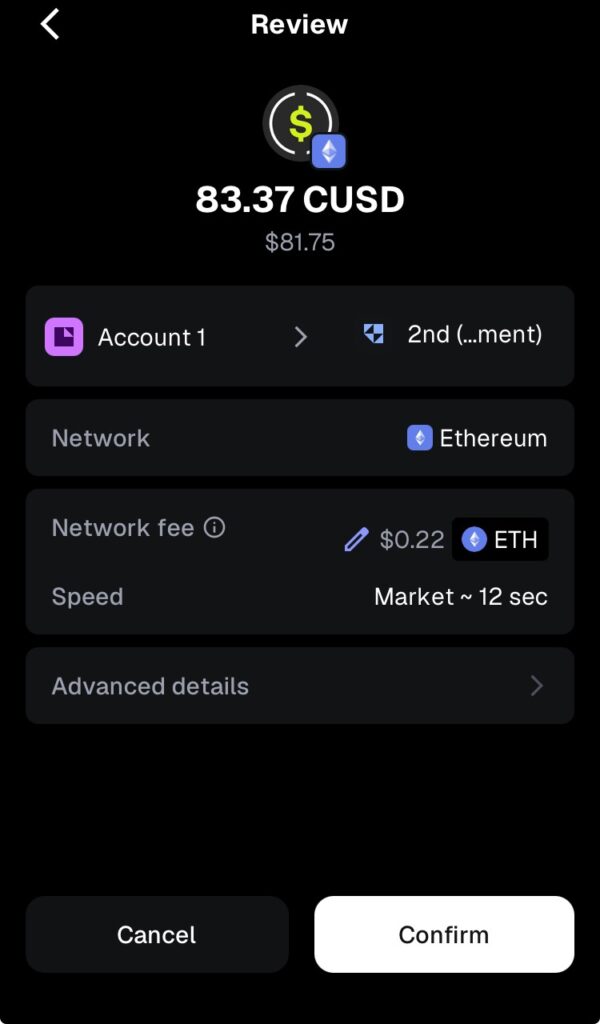Go back using the top arrow
Viewport: 600px width, 1024px height.
point(50,24)
